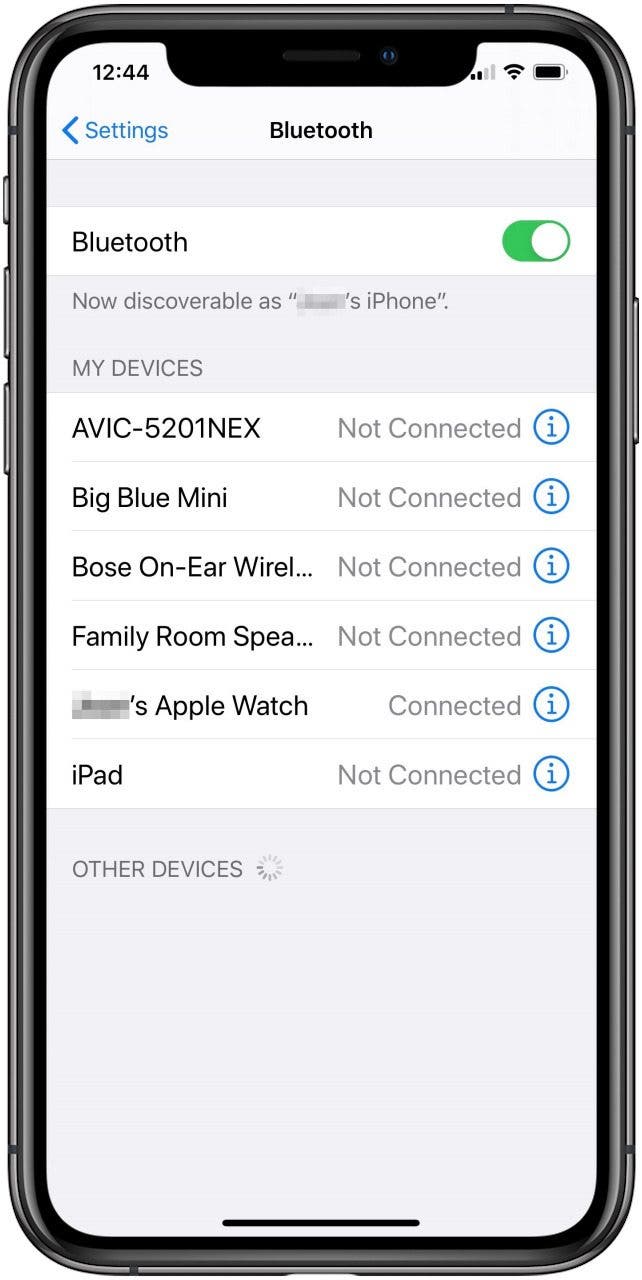Connect to AVIC-5201NEX

166,428
